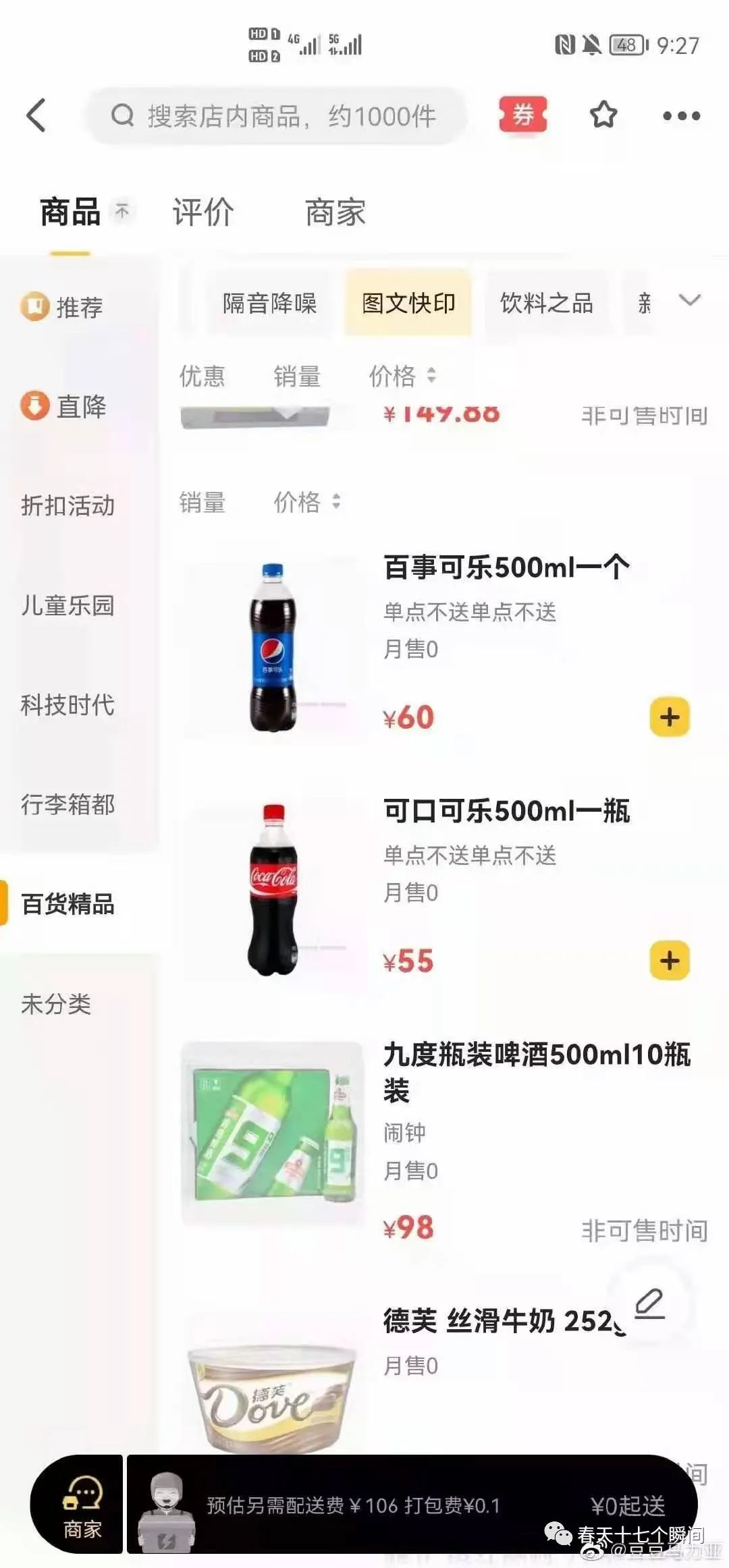Viewport: 729px width, 1568px height.
Task: Open the 行李箱都 category
Action: [x=67, y=804]
